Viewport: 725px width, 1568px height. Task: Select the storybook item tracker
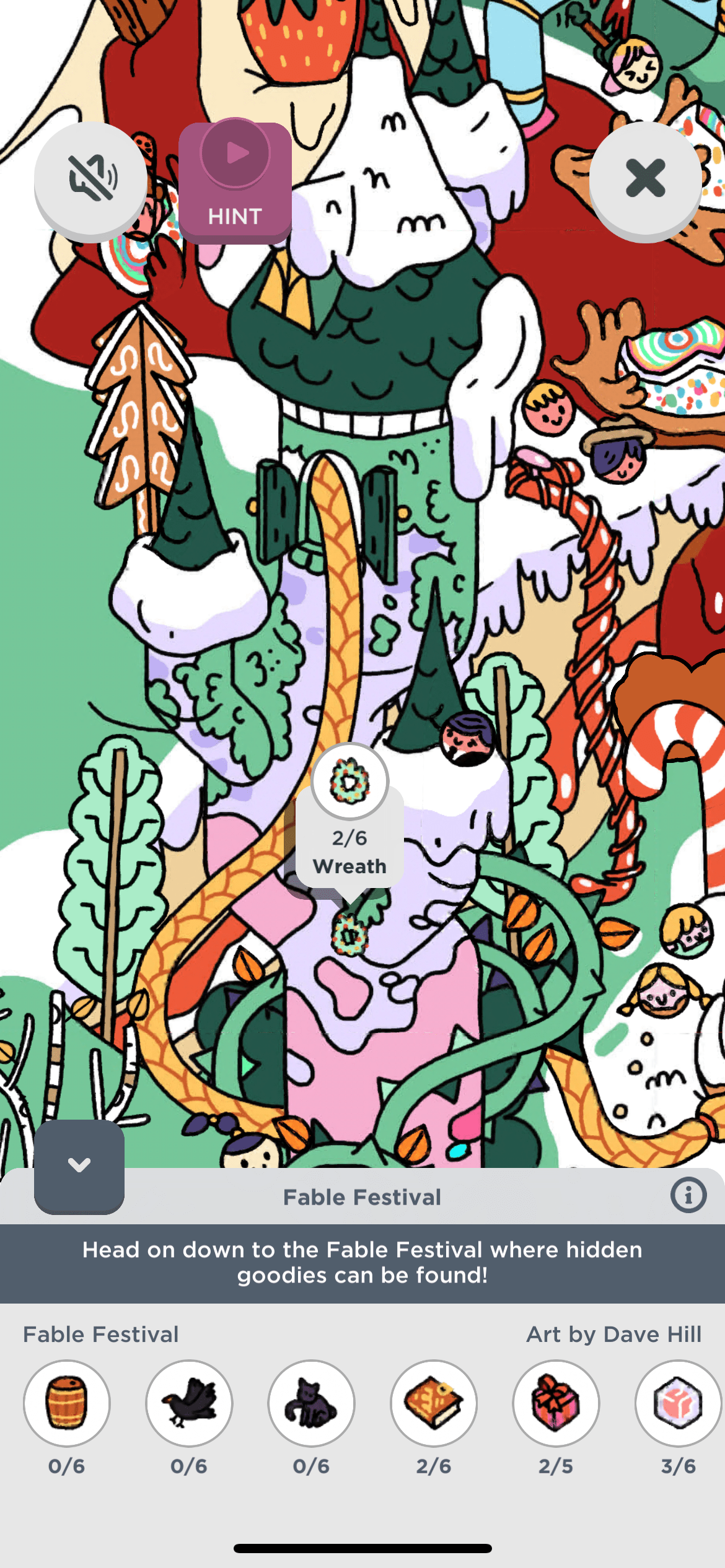pyautogui.click(x=434, y=1403)
